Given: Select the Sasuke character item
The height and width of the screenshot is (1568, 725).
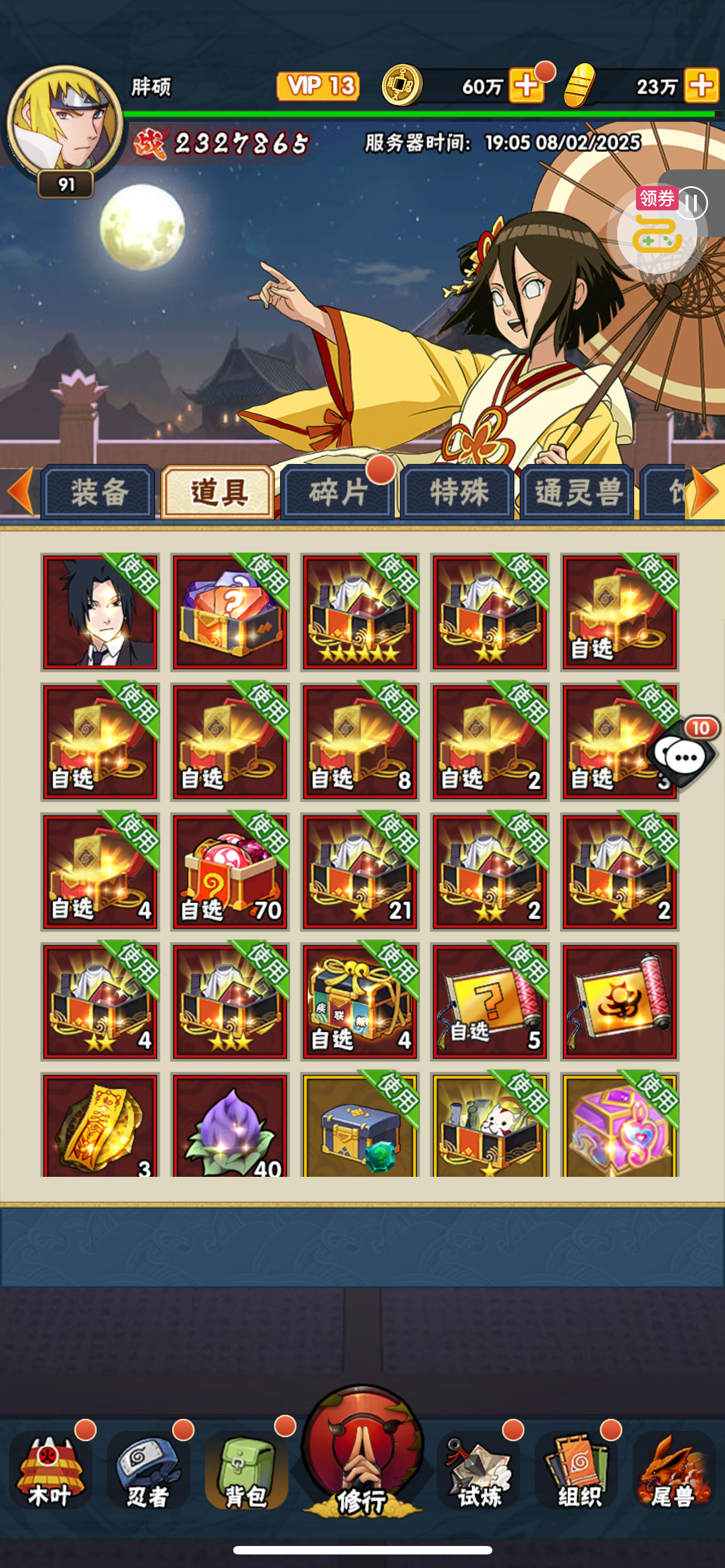Looking at the screenshot, I should pos(101,612).
